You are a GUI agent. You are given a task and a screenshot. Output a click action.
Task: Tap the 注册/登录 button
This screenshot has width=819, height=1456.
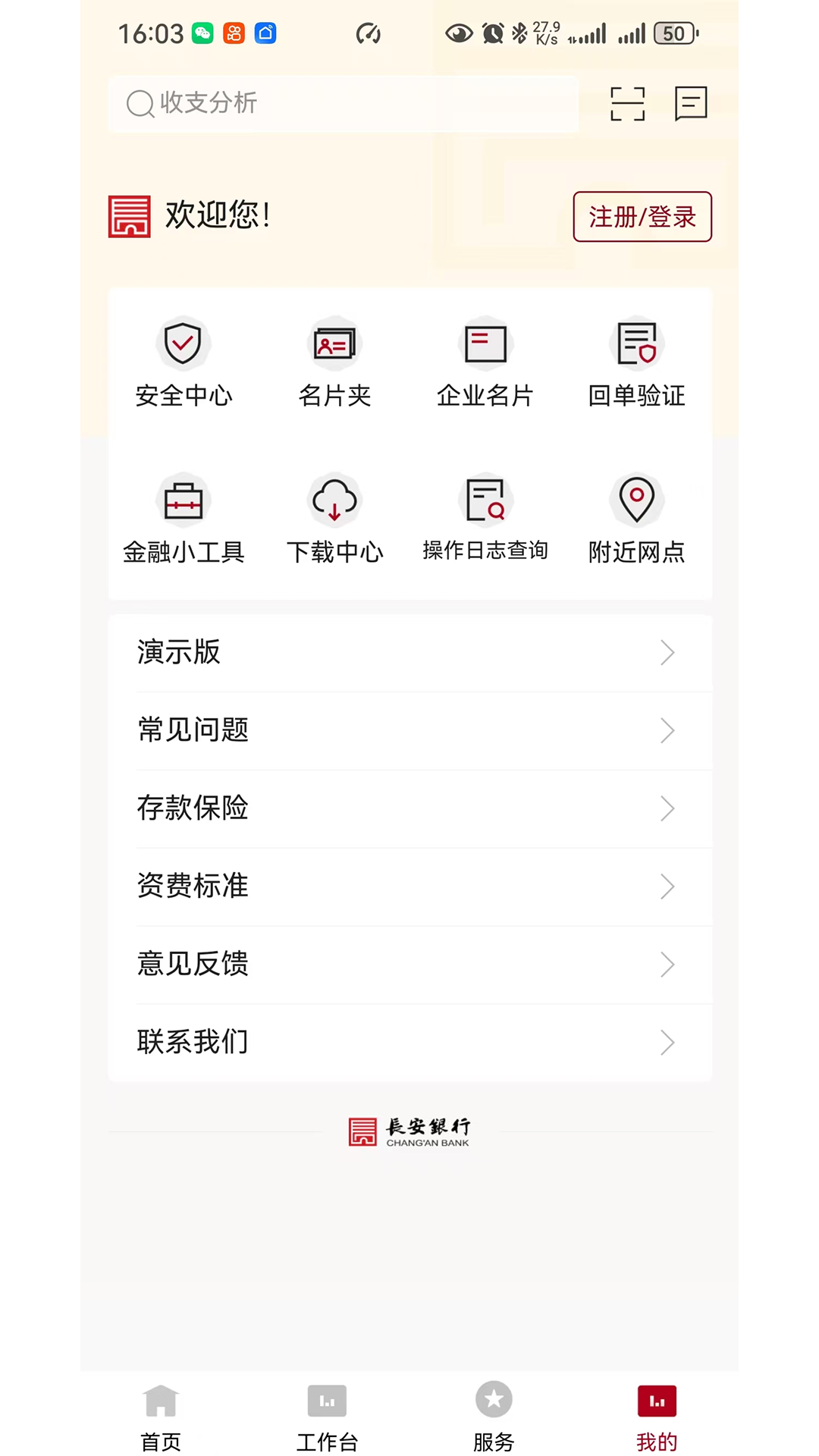[x=642, y=217]
